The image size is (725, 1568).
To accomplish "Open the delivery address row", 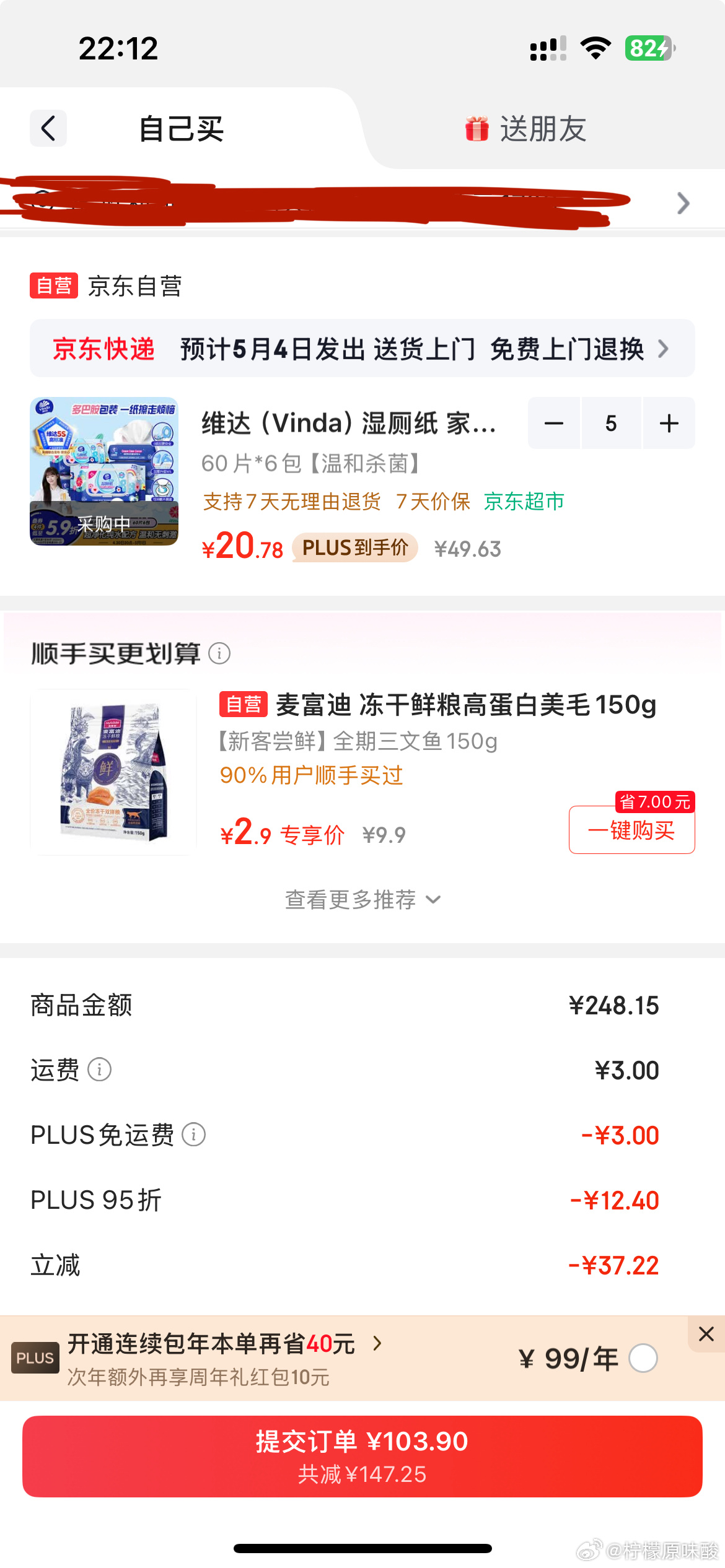I will point(683,203).
